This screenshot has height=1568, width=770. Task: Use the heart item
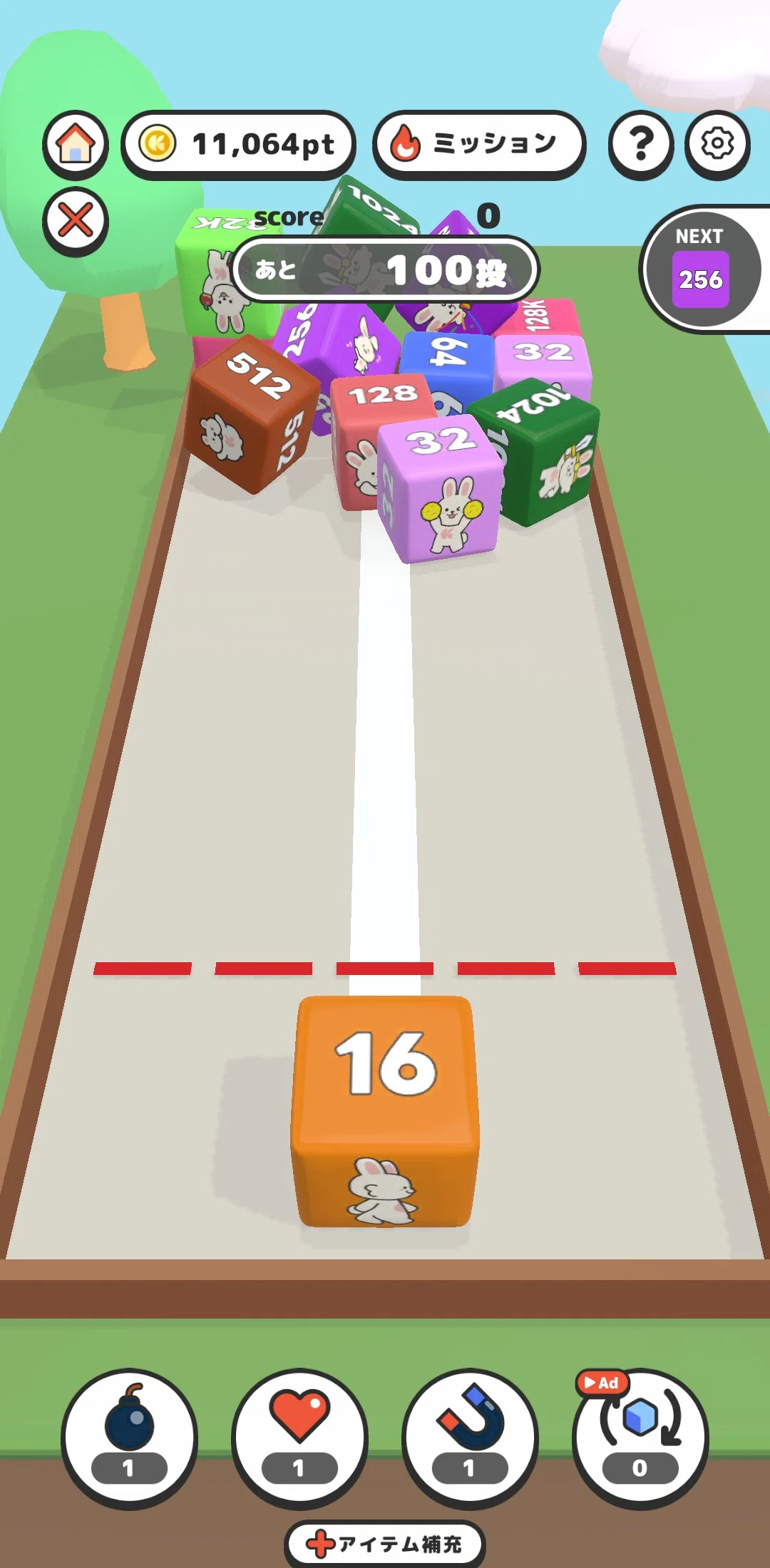[x=299, y=1438]
